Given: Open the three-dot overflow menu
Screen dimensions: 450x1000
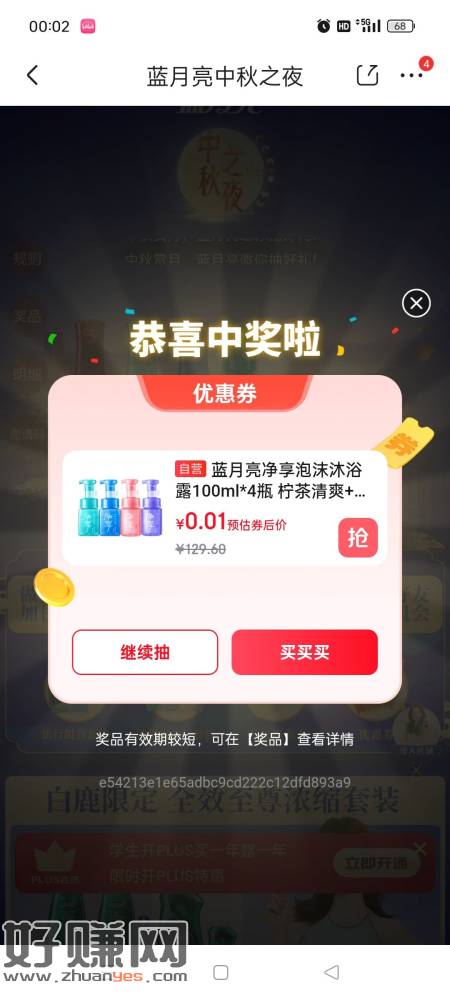Looking at the screenshot, I should [411, 75].
